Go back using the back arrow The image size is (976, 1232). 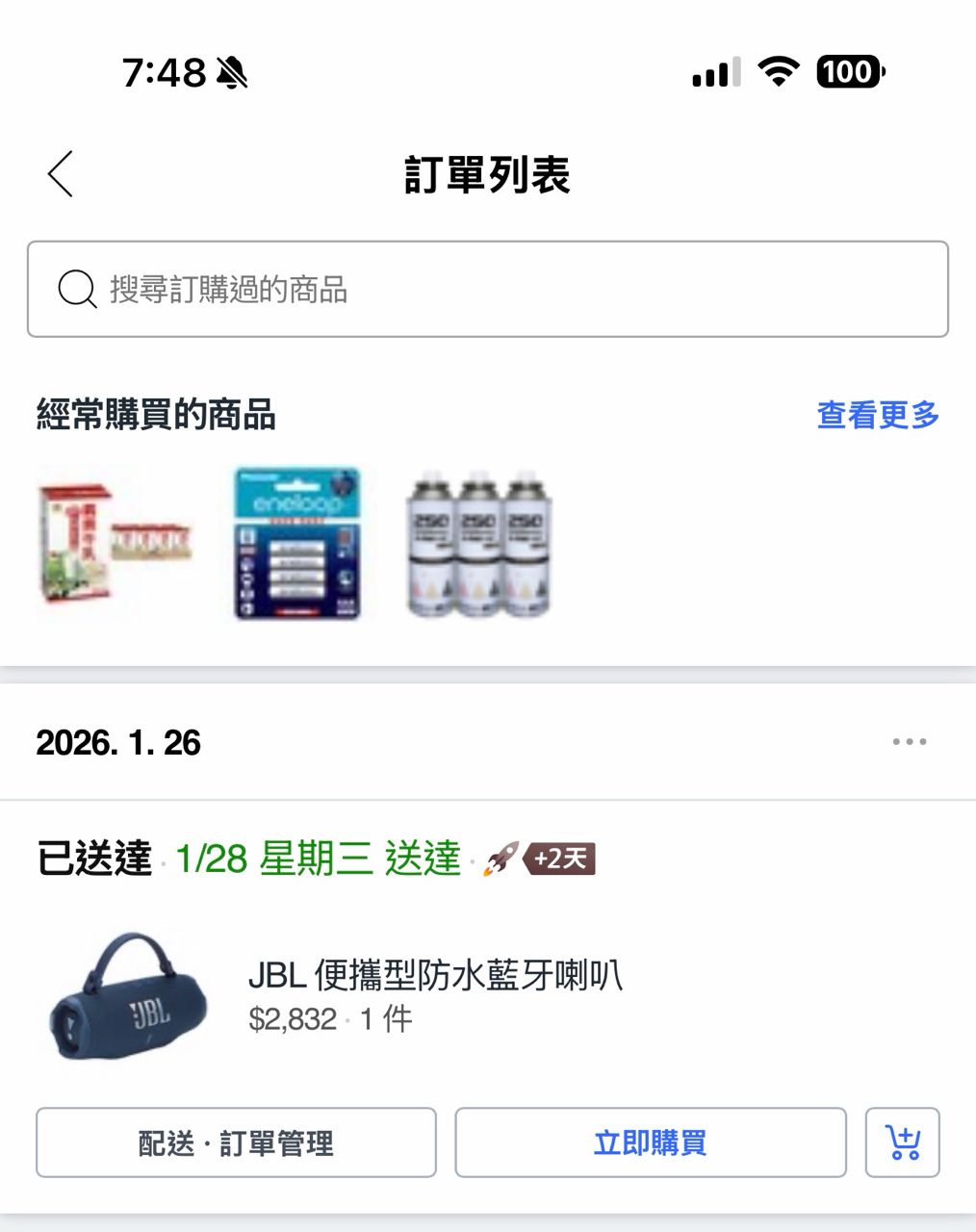click(61, 174)
